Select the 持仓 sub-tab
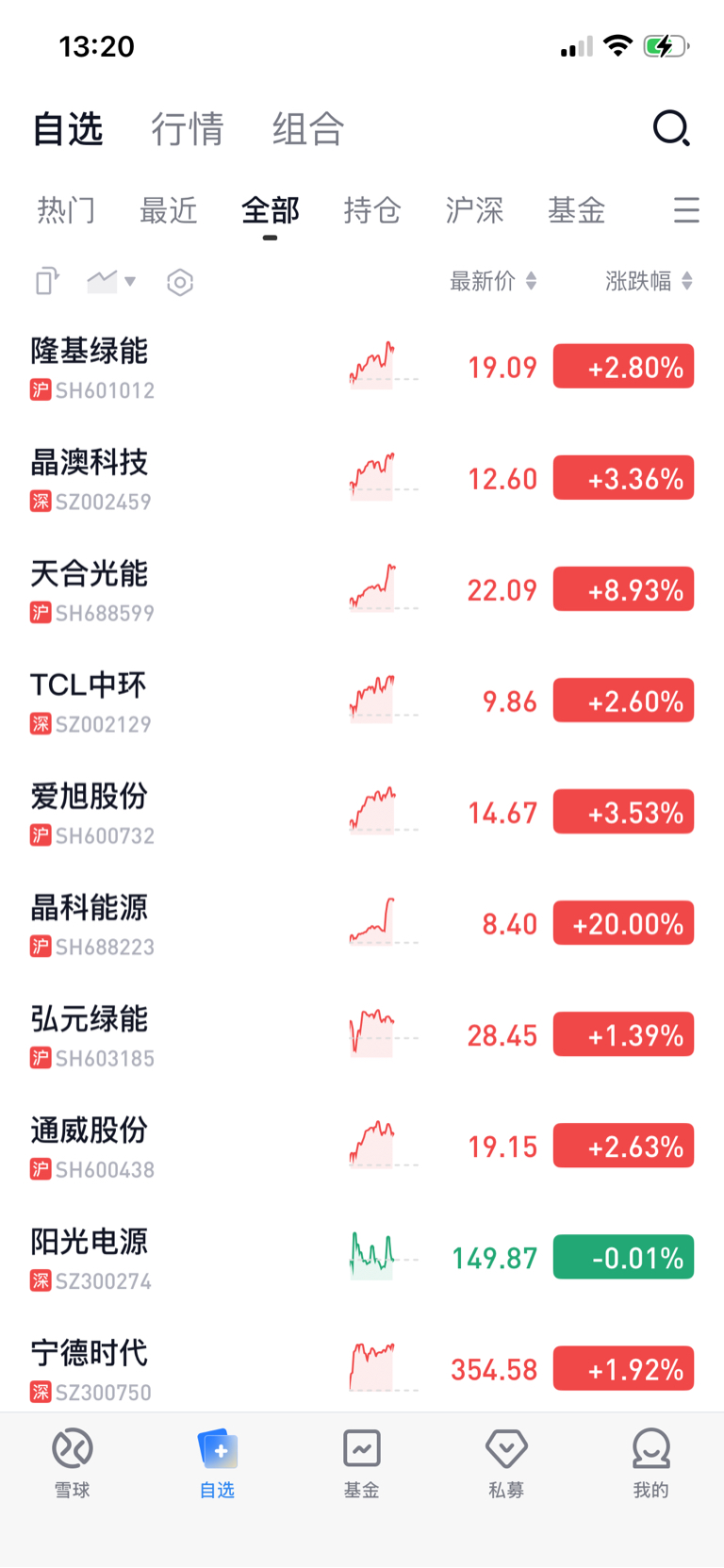Image resolution: width=724 pixels, height=1568 pixels. 372,209
